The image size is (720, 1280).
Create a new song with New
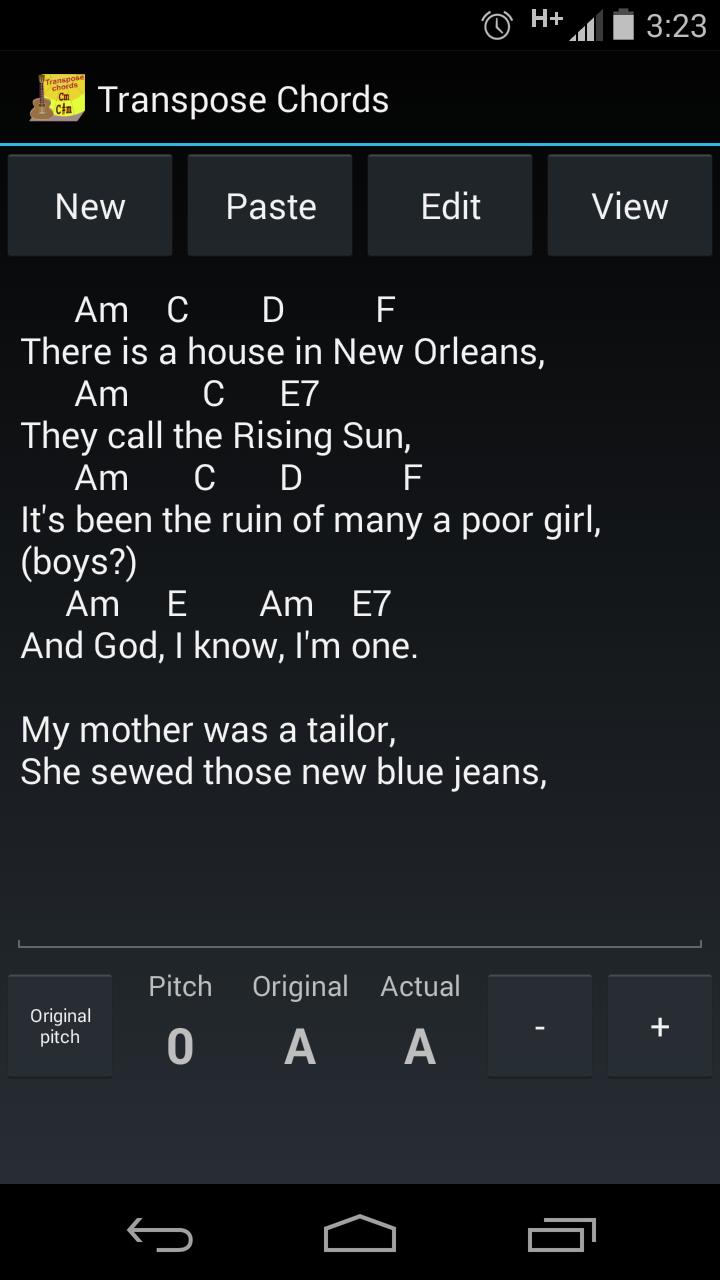pos(89,205)
